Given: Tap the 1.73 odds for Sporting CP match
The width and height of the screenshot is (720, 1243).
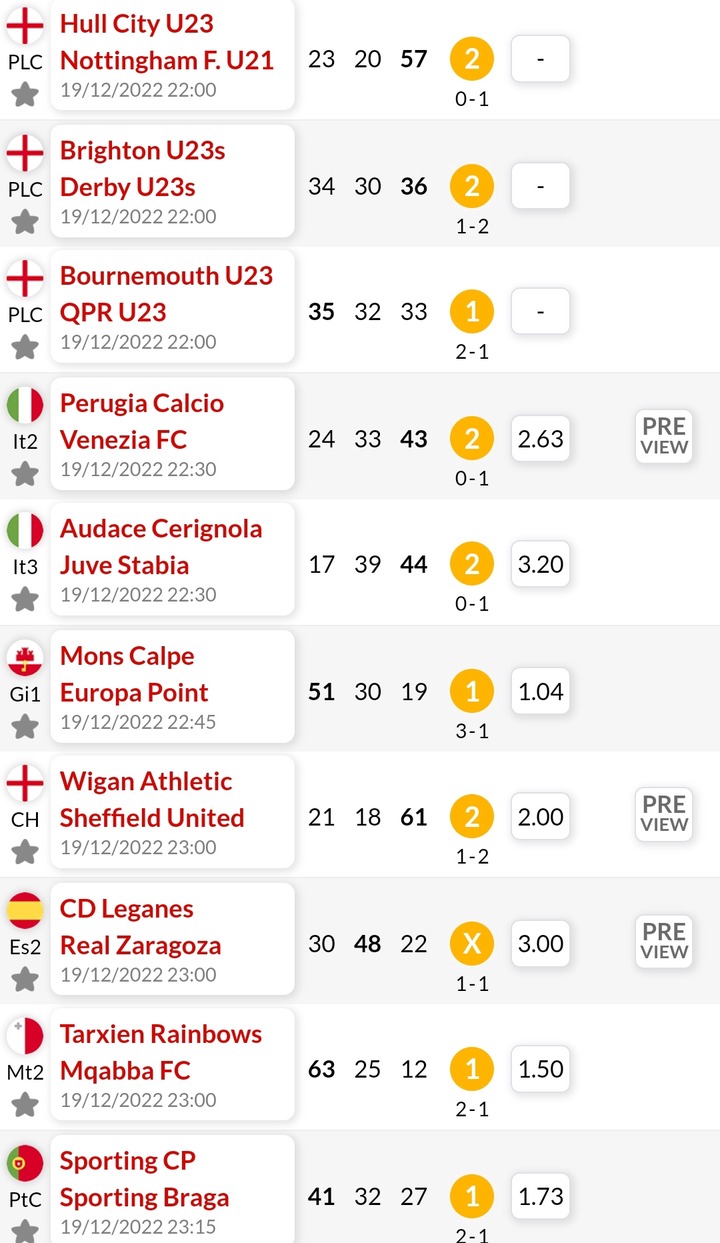Looking at the screenshot, I should (x=541, y=1196).
